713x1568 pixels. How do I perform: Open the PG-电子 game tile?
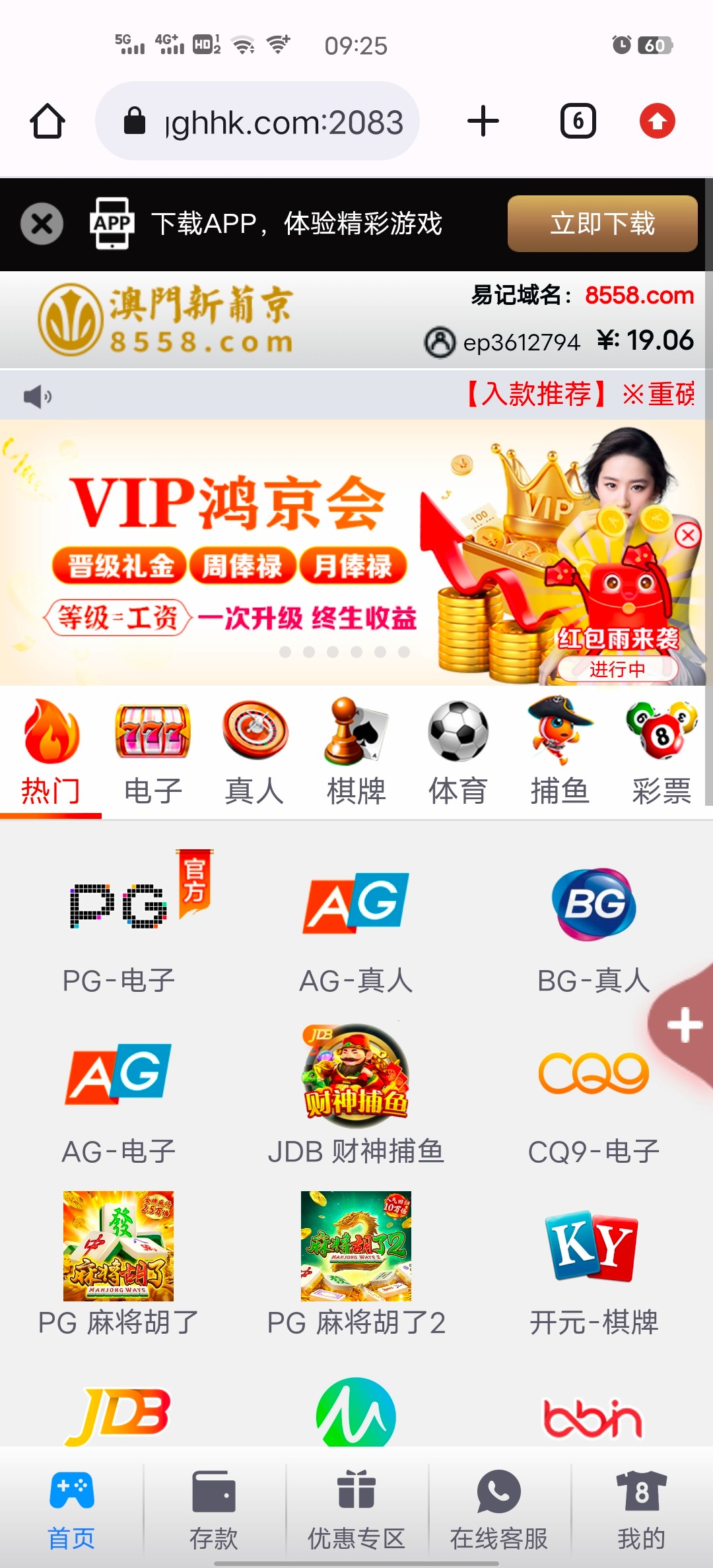(119, 924)
